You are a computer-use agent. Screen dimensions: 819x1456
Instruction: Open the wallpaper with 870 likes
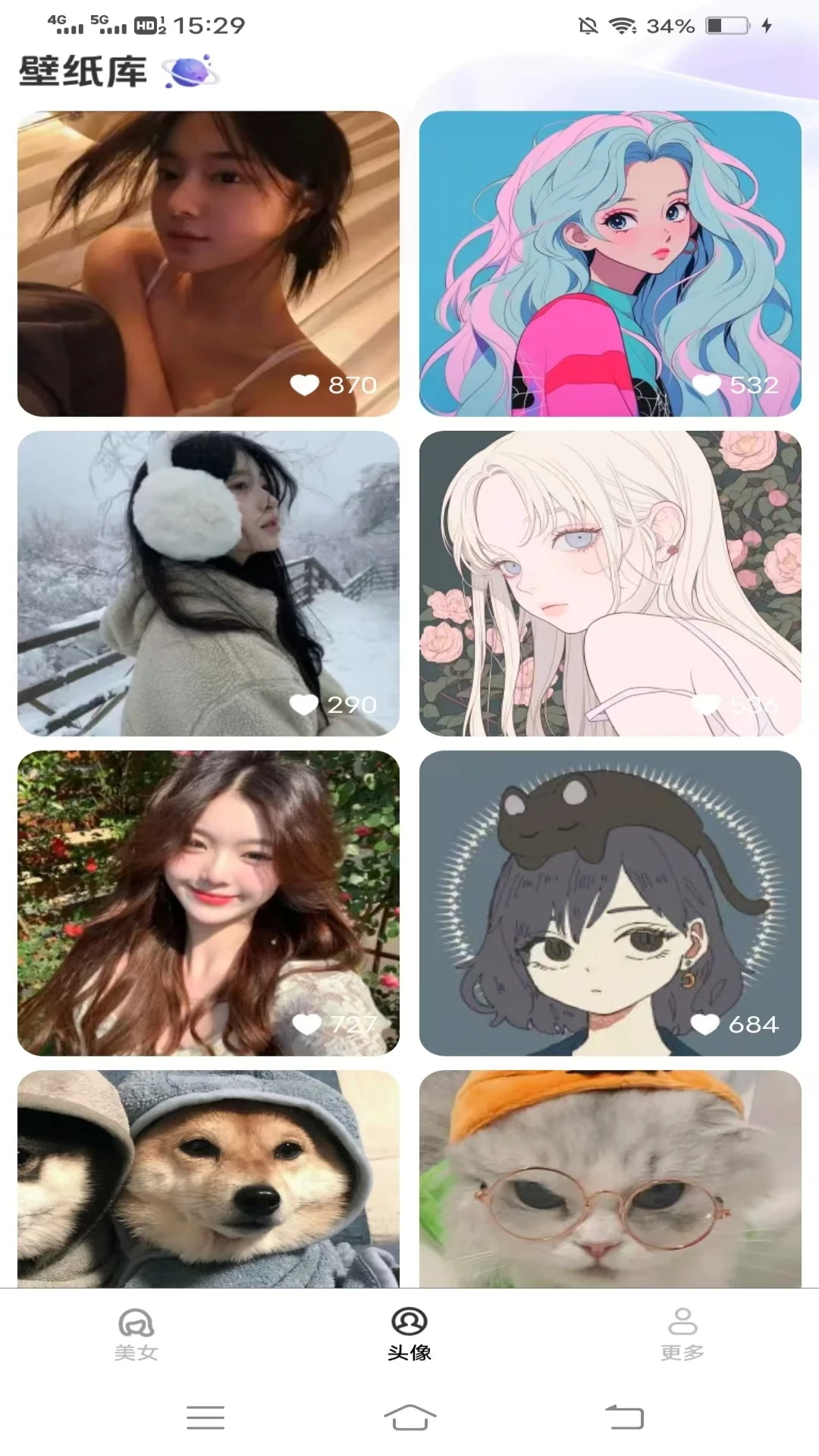(208, 263)
